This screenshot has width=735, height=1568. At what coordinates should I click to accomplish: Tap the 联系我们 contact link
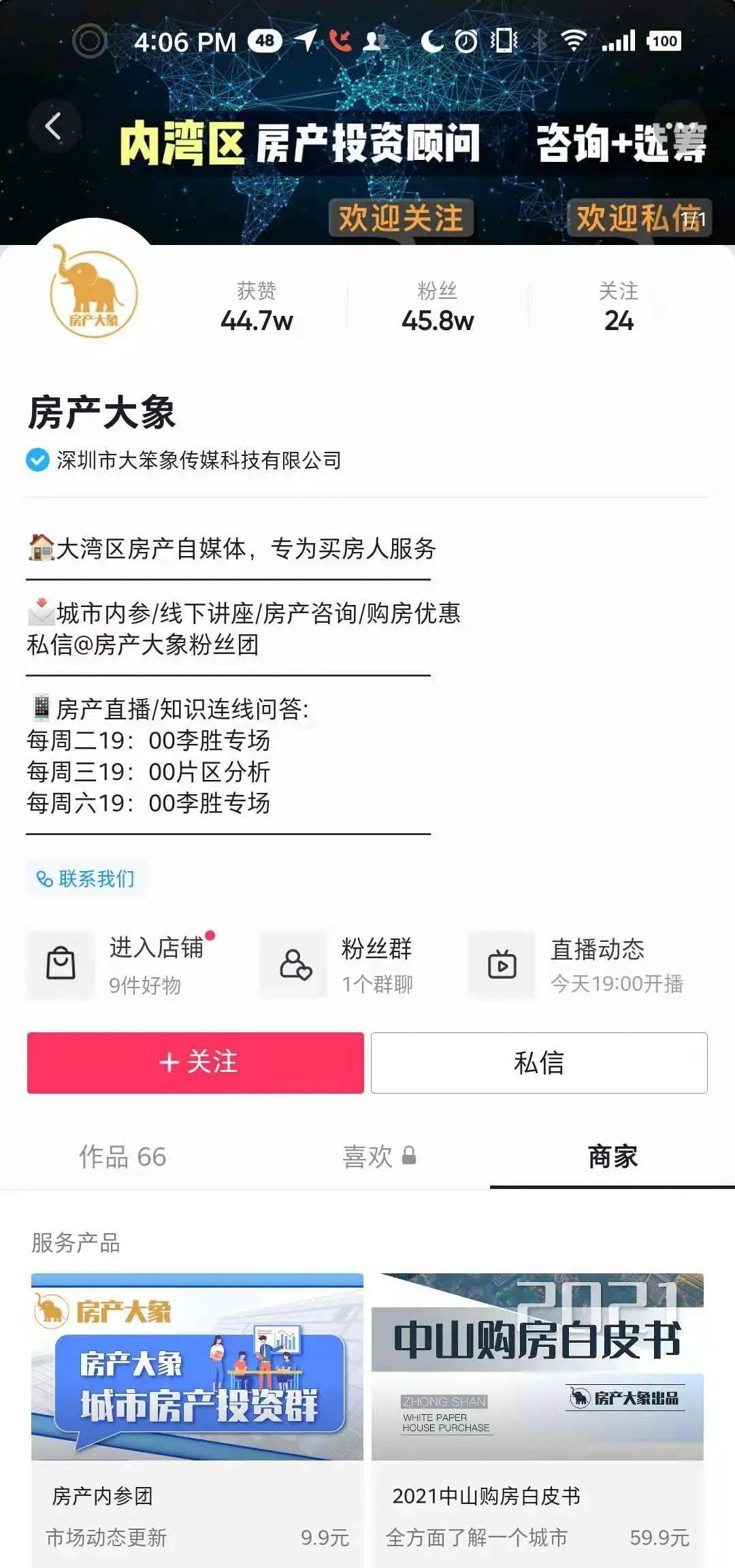click(86, 879)
